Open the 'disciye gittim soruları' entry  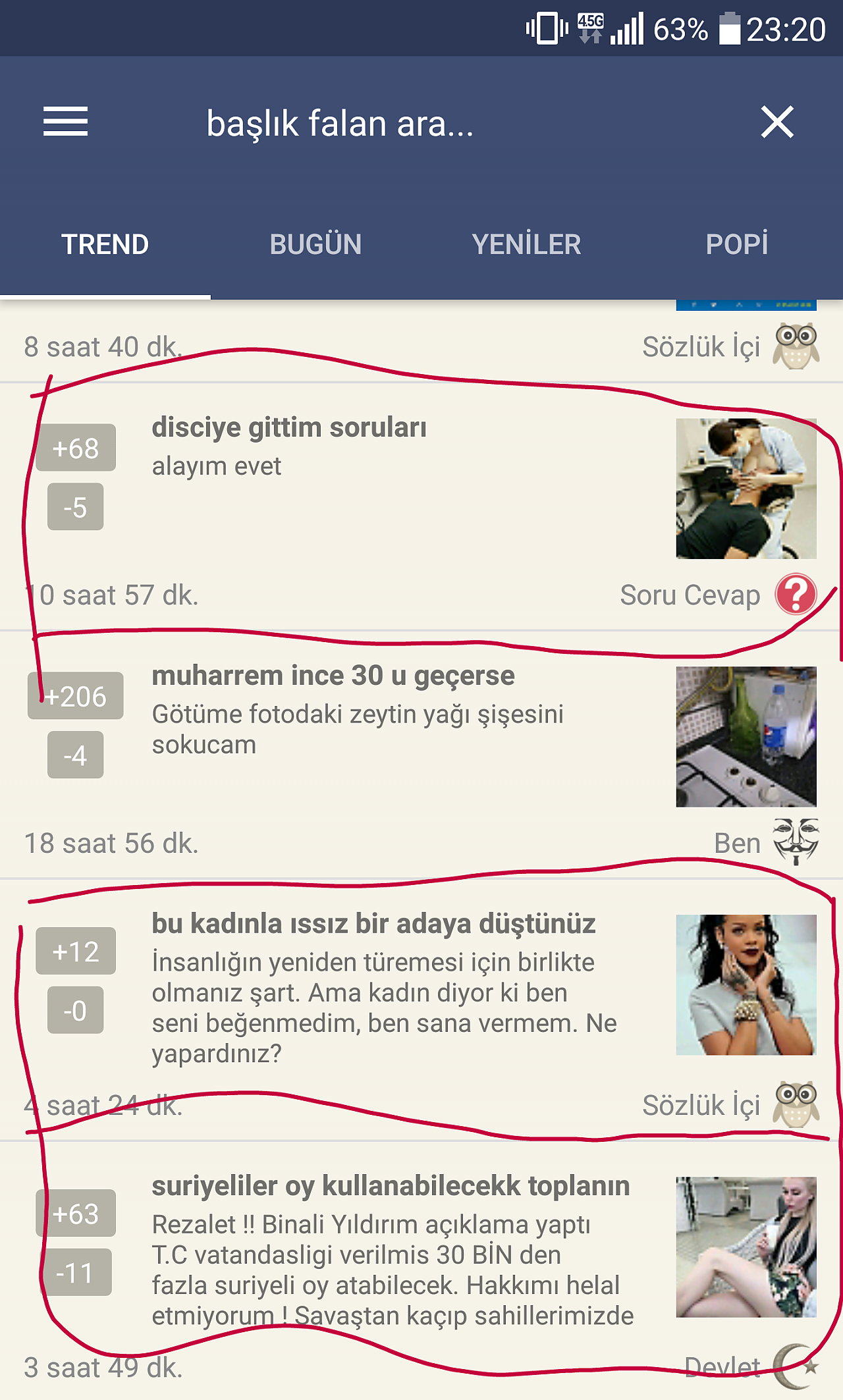(289, 427)
